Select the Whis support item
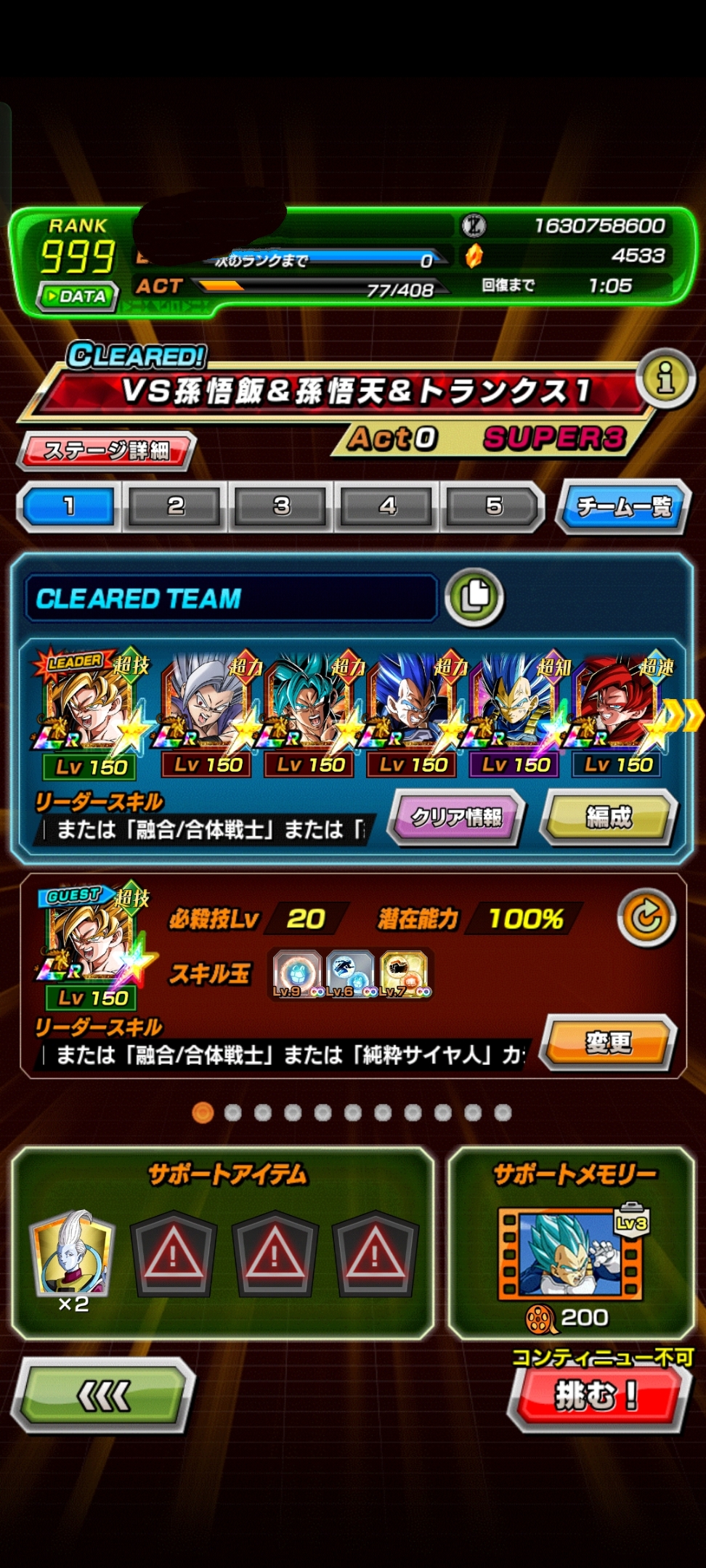 tap(73, 1254)
